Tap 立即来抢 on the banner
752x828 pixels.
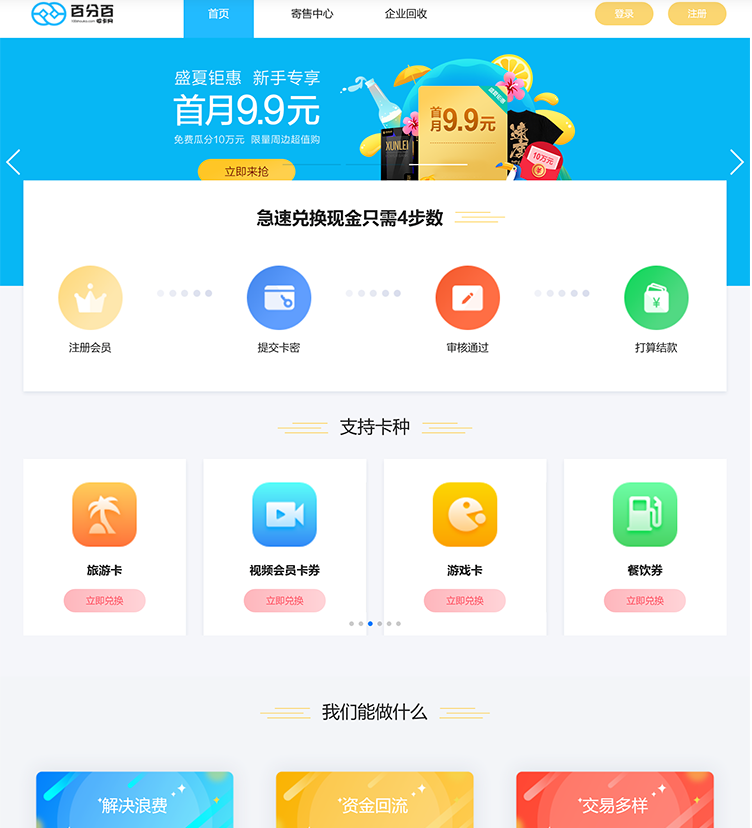(x=246, y=171)
